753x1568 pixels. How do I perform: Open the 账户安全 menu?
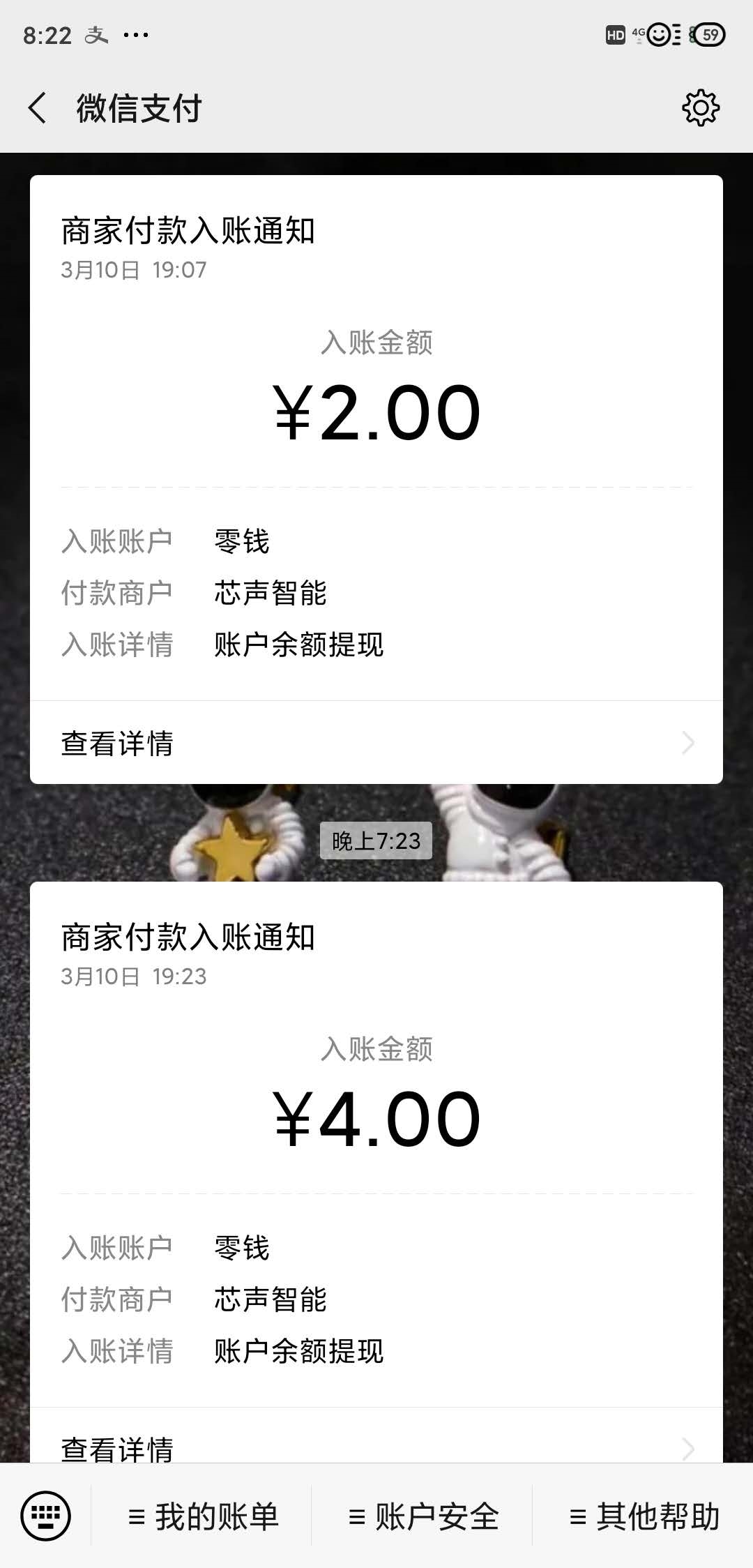pyautogui.click(x=423, y=1517)
